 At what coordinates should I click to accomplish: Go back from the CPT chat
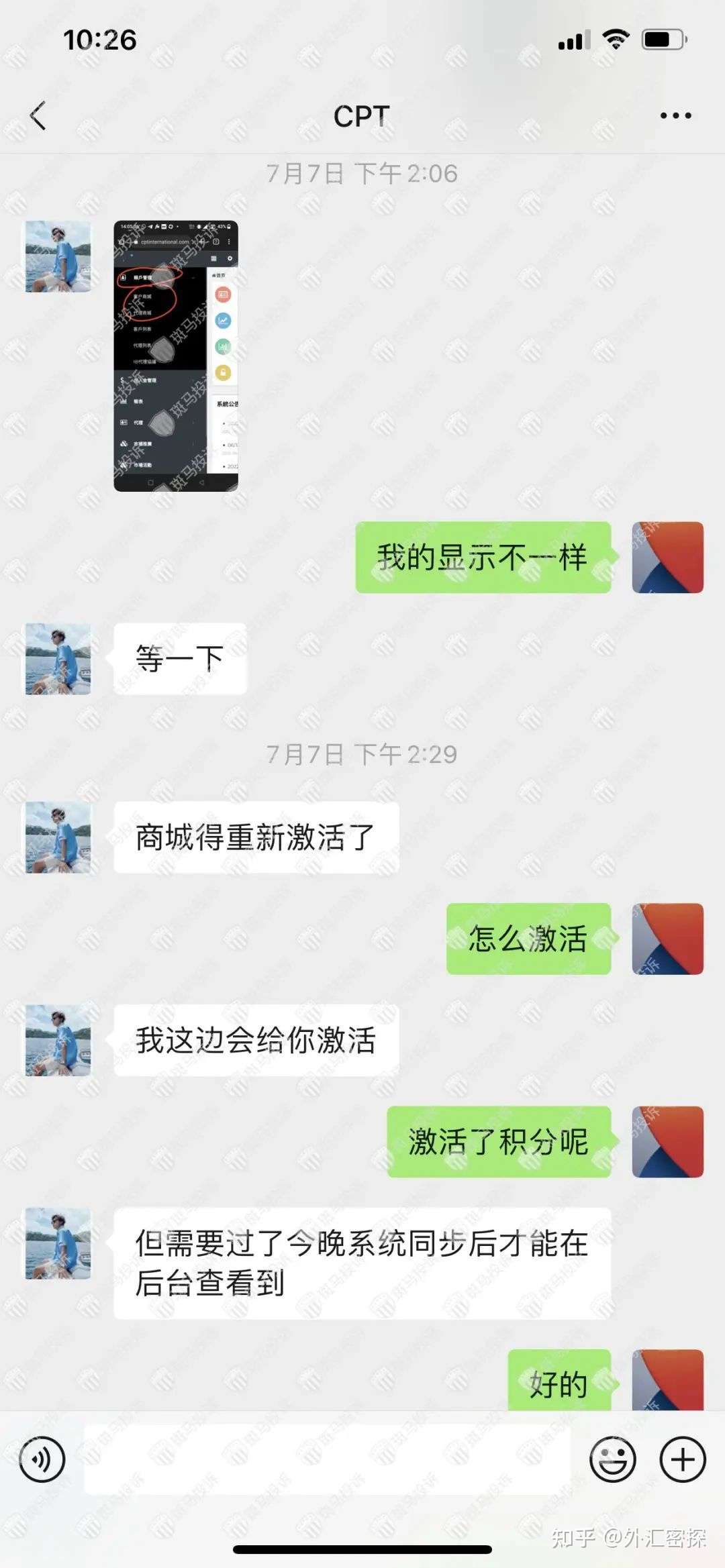(x=38, y=116)
